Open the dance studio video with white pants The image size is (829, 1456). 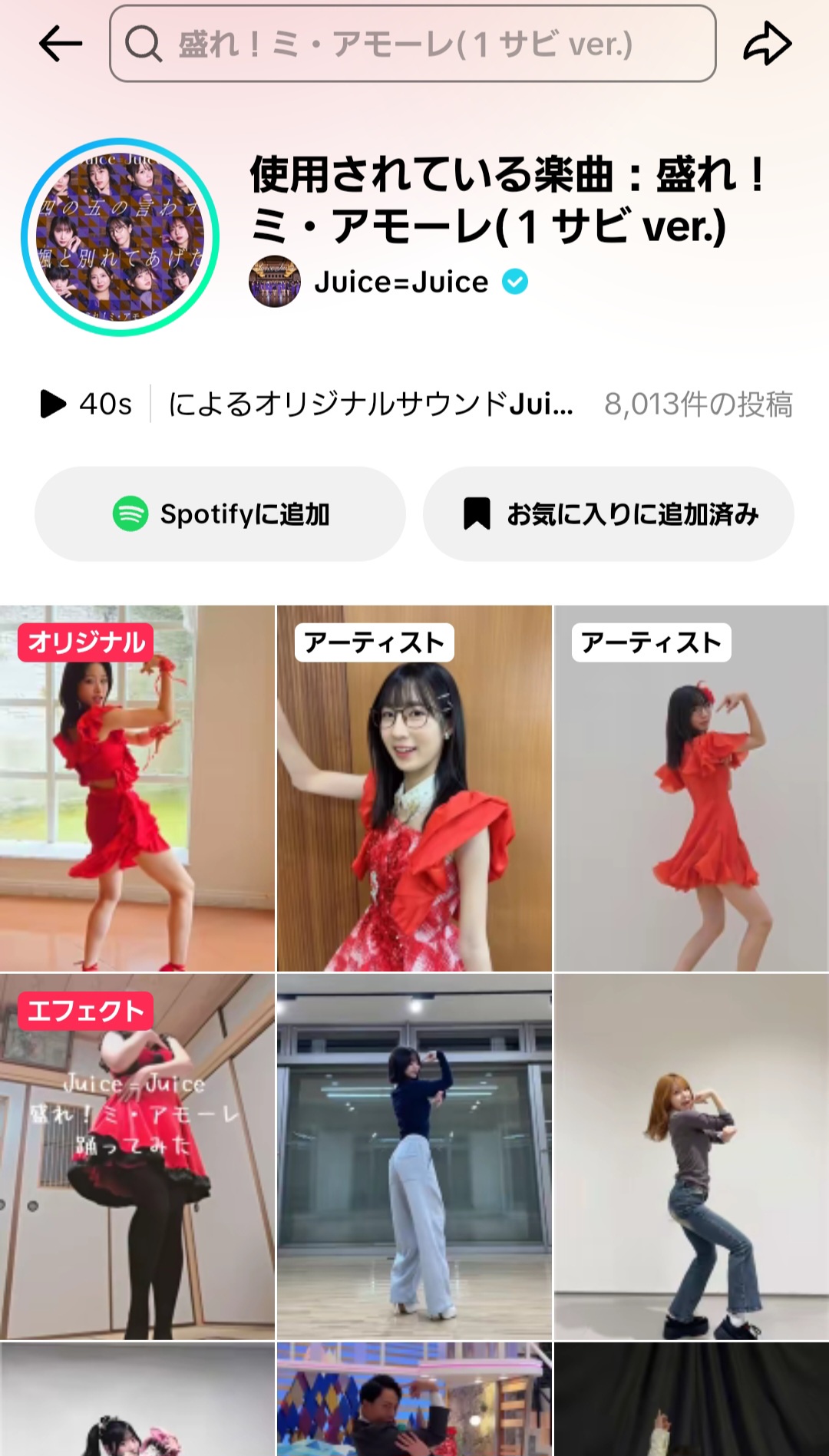click(x=414, y=1157)
